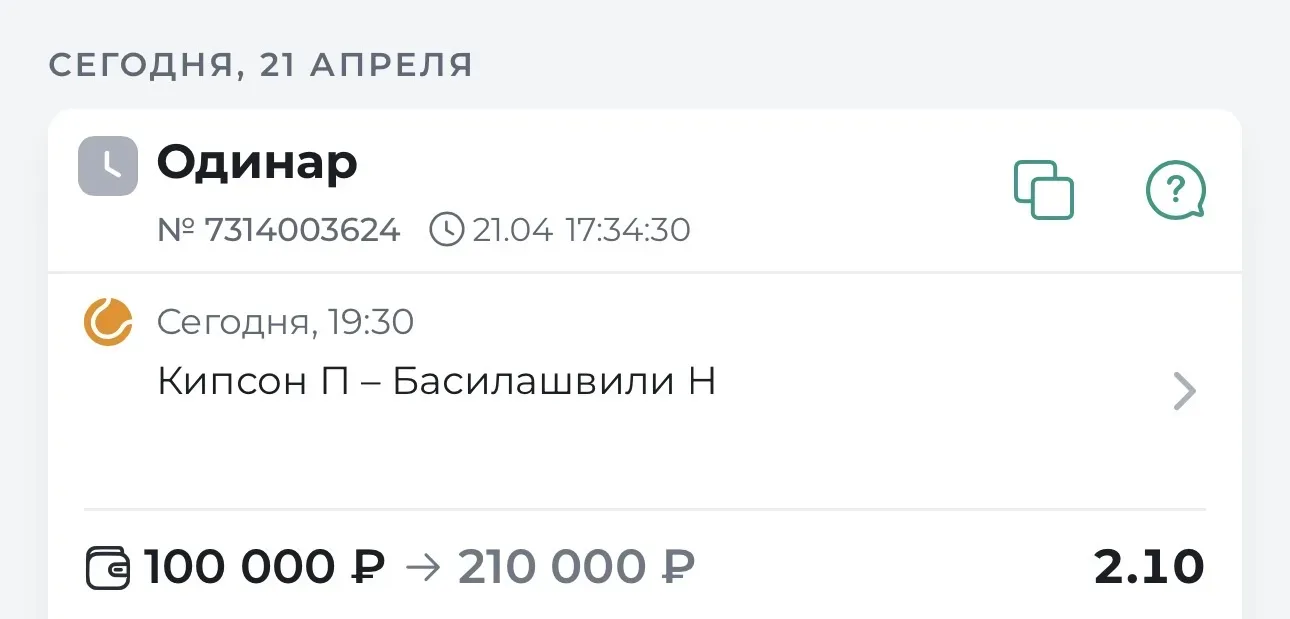Open help for bet № 7314003624
The width and height of the screenshot is (1290, 619).
click(x=1175, y=189)
